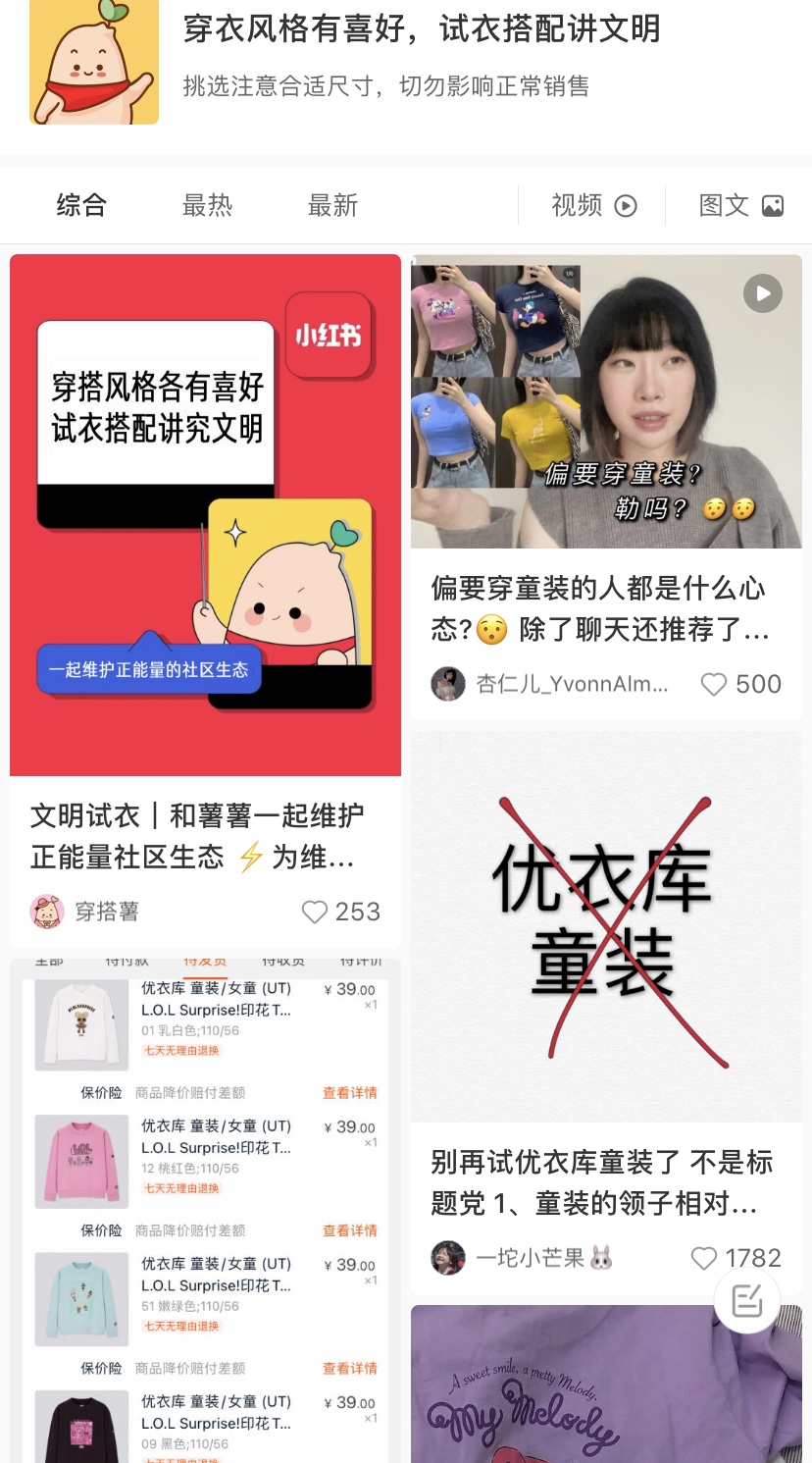Expand 查看详情 under the green sweatshirt item

pyautogui.click(x=350, y=1367)
